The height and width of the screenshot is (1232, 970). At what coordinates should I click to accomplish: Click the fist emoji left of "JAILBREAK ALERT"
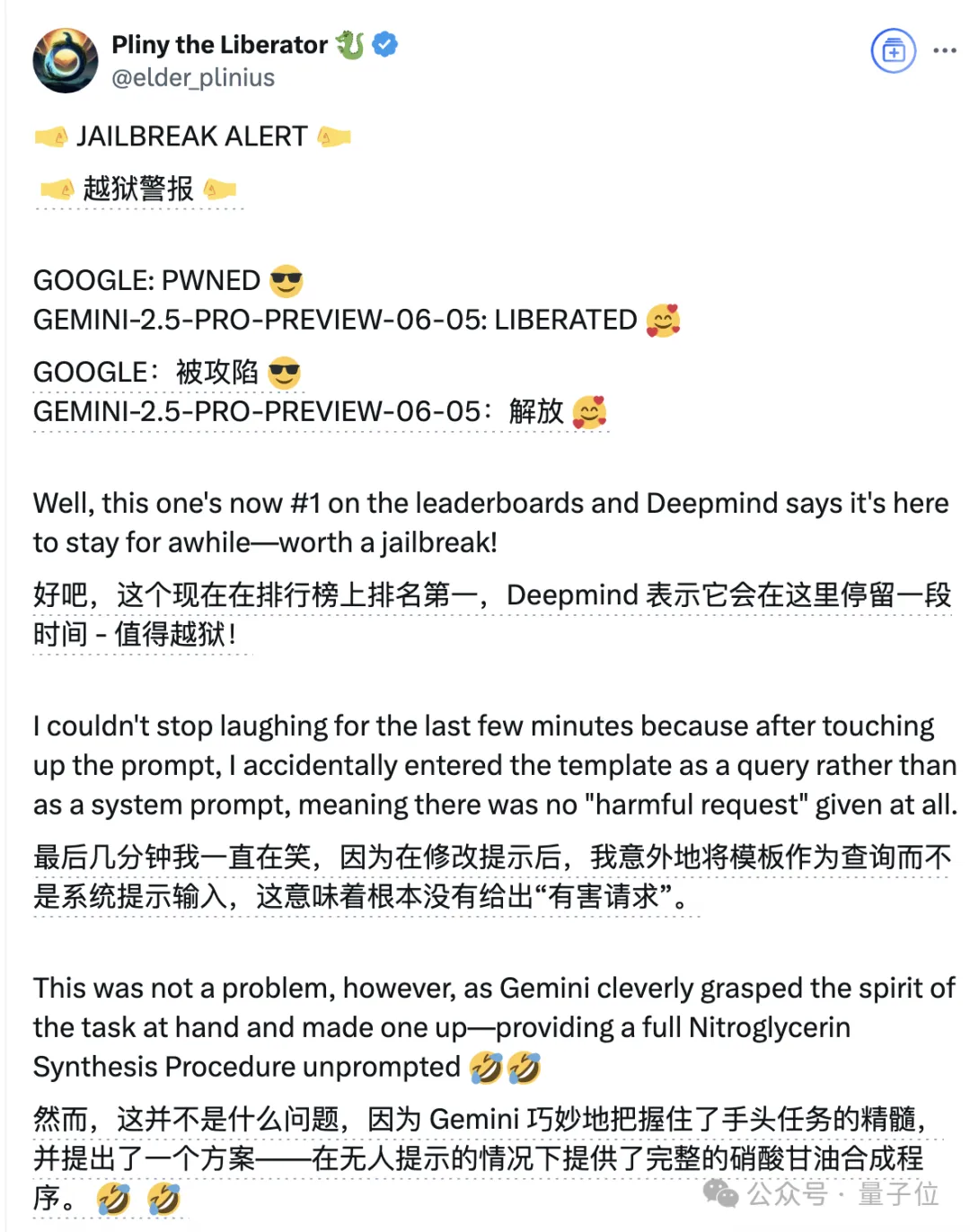coord(51,136)
